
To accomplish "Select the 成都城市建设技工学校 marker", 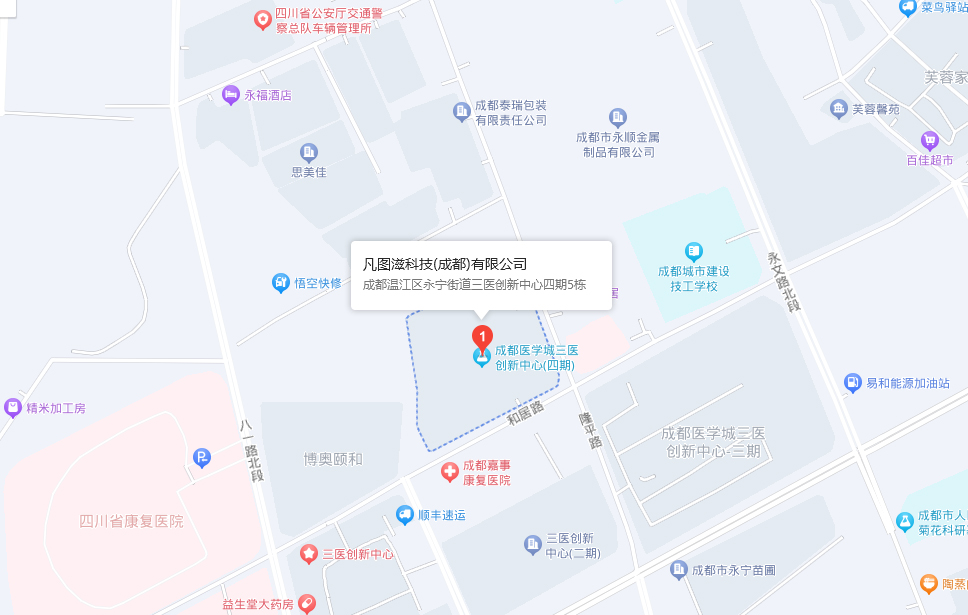I will (x=694, y=251).
